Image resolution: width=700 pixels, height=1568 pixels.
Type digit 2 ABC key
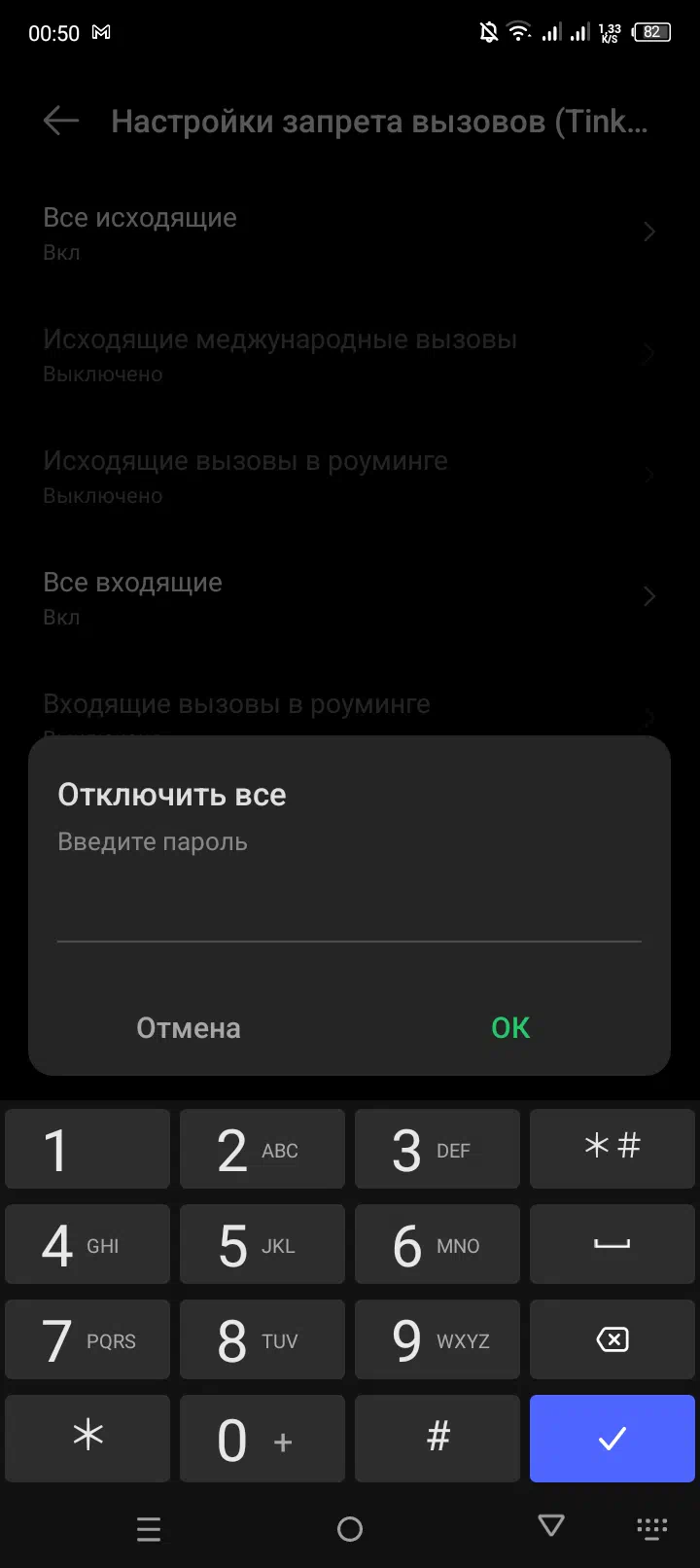coord(262,1150)
